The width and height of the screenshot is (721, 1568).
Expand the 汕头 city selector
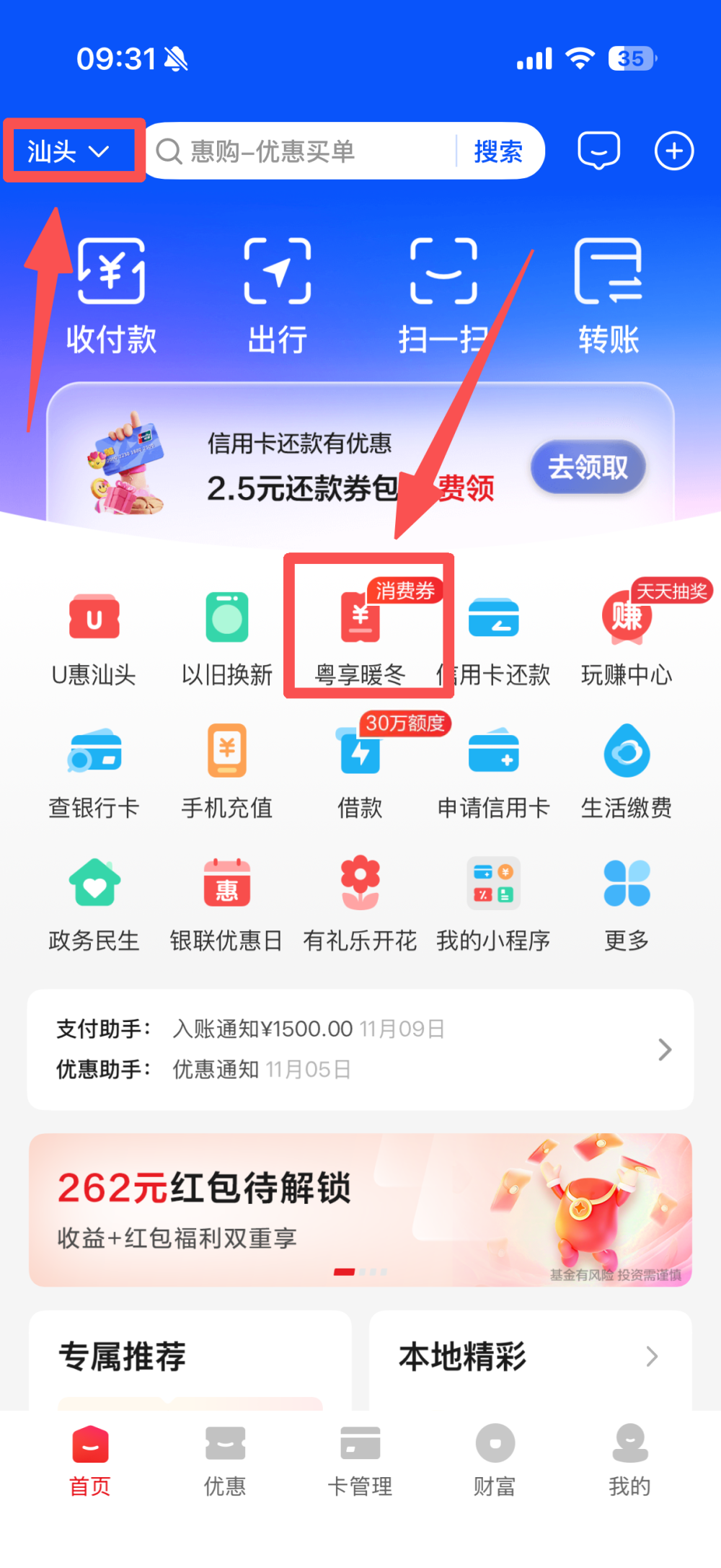72,150
